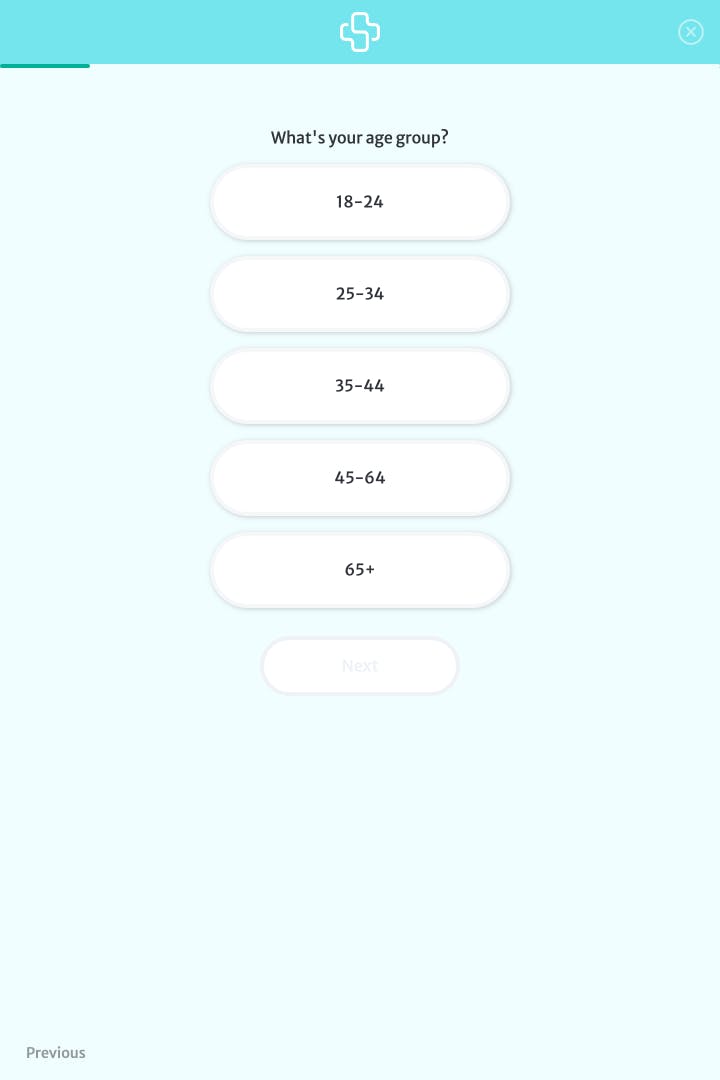Image resolution: width=720 pixels, height=1080 pixels.
Task: Click the Previous link at bottom left
Action: (55, 1053)
